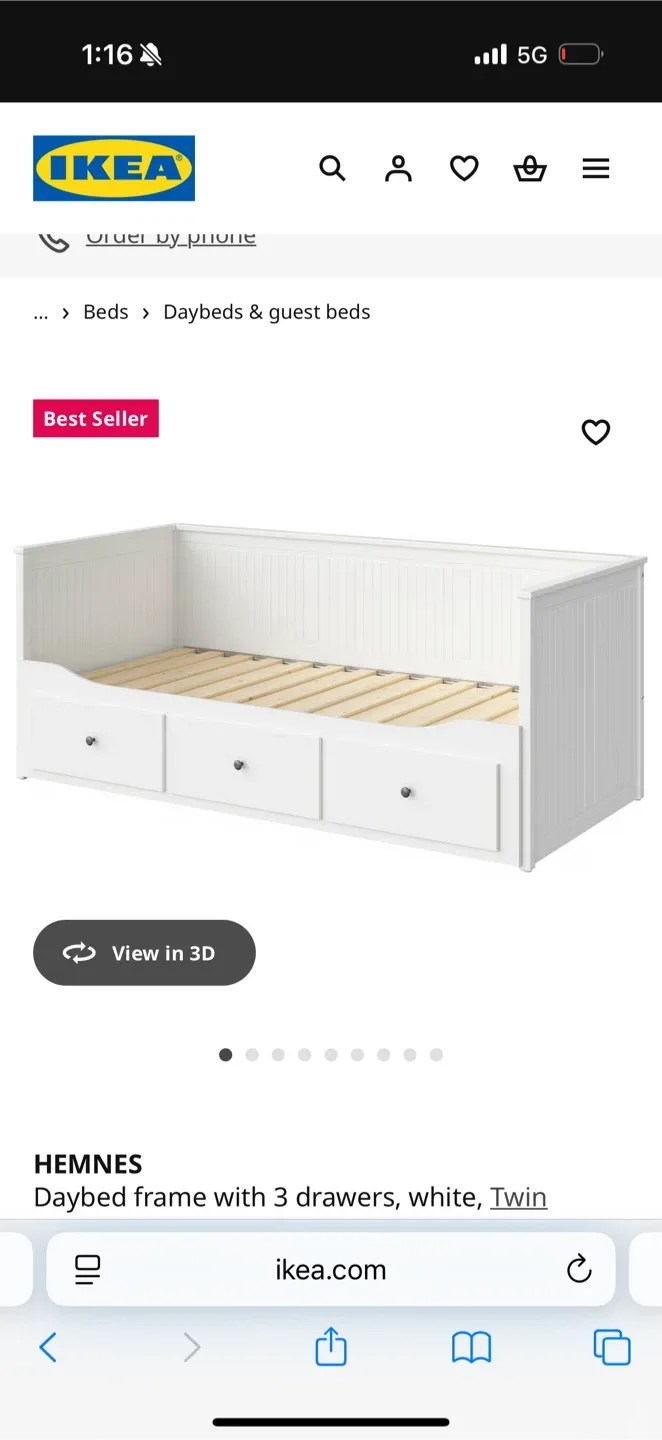Viewport: 662px width, 1440px height.
Task: Save HEMNES daybed to favorites
Action: [596, 432]
